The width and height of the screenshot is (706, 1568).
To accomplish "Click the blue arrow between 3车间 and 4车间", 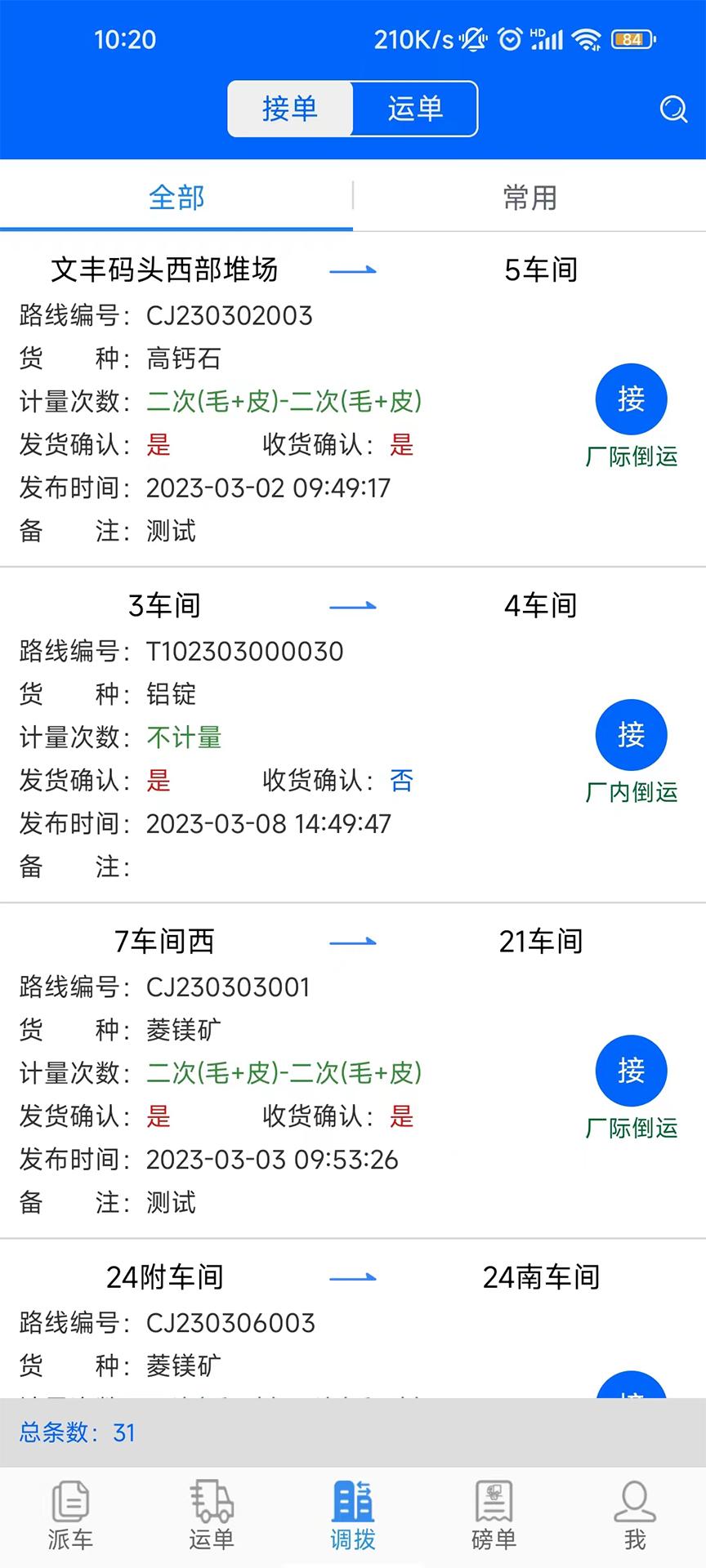I will (354, 605).
